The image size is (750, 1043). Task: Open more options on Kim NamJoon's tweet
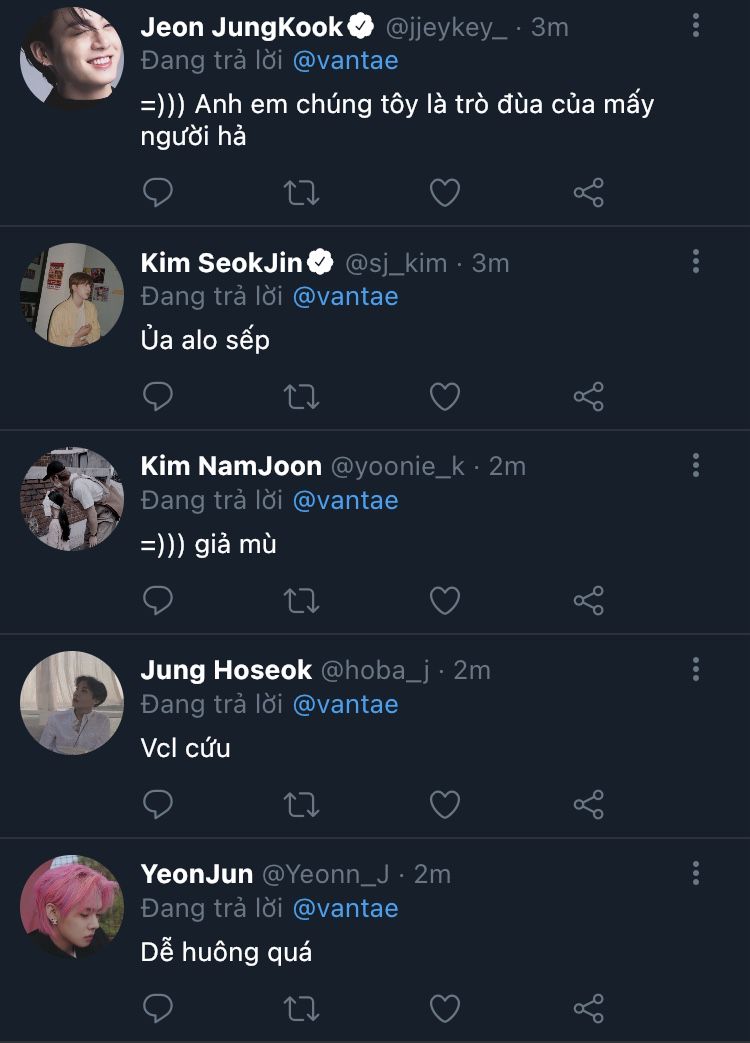tap(696, 465)
